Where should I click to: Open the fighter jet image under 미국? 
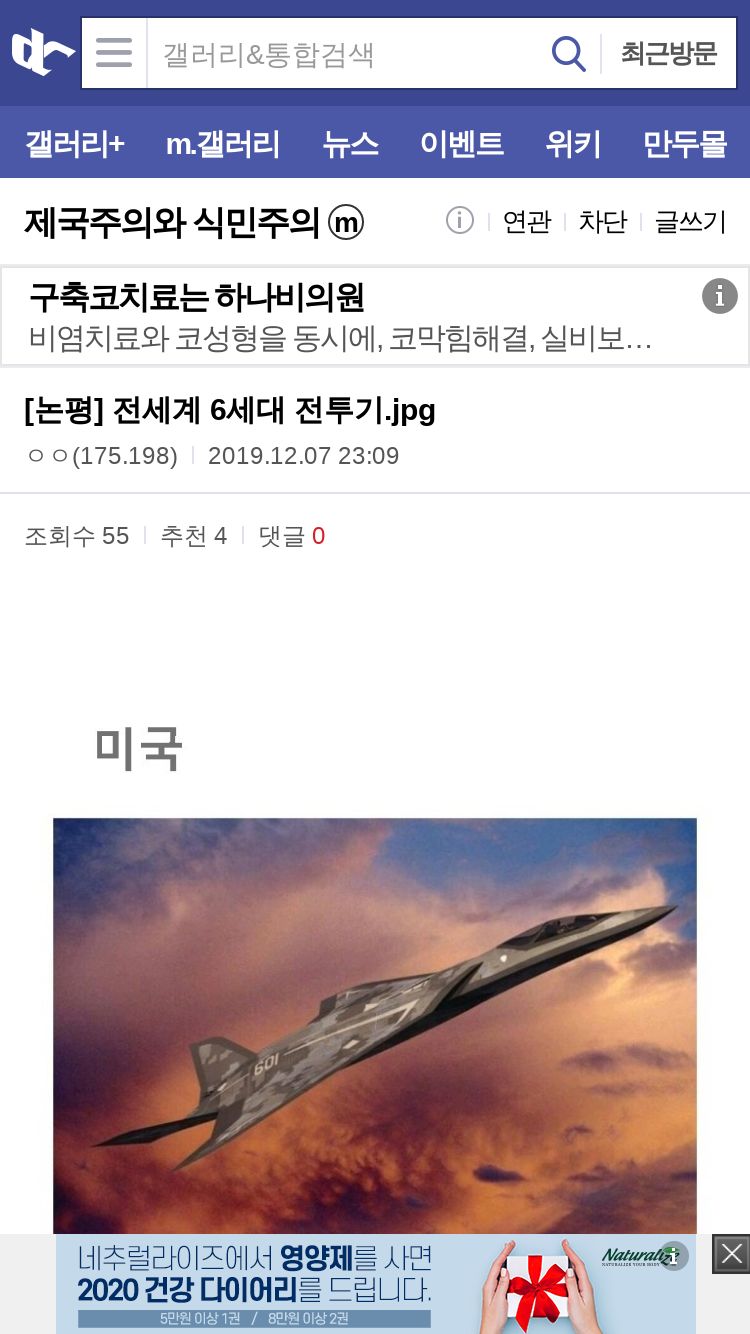pos(375,1026)
